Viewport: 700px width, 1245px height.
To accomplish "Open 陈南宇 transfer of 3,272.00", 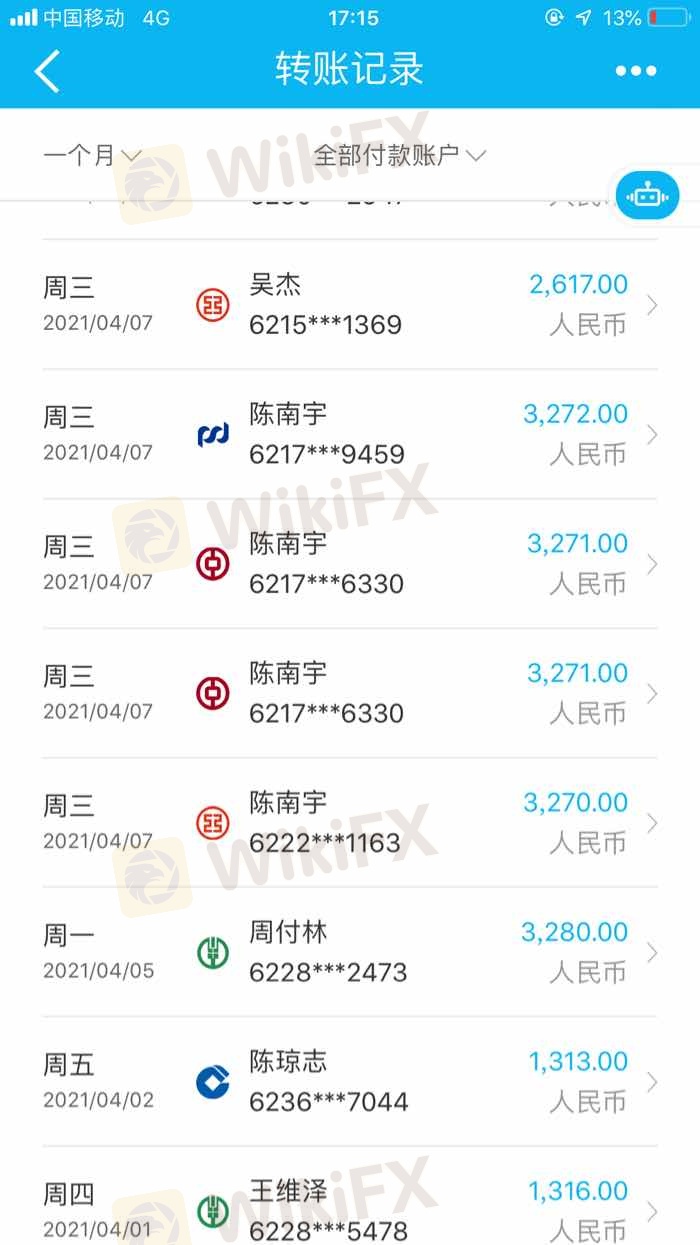I will [350, 434].
